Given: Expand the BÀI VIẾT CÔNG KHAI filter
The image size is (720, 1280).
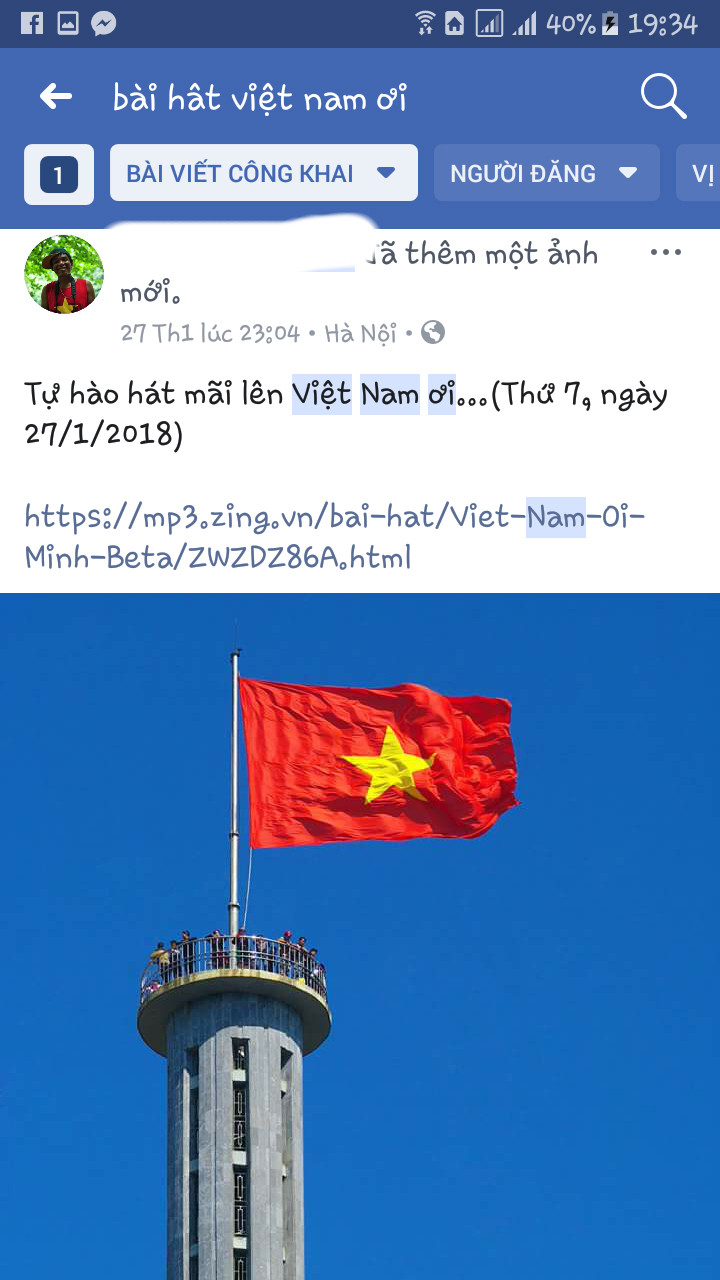Looking at the screenshot, I should click(x=263, y=173).
